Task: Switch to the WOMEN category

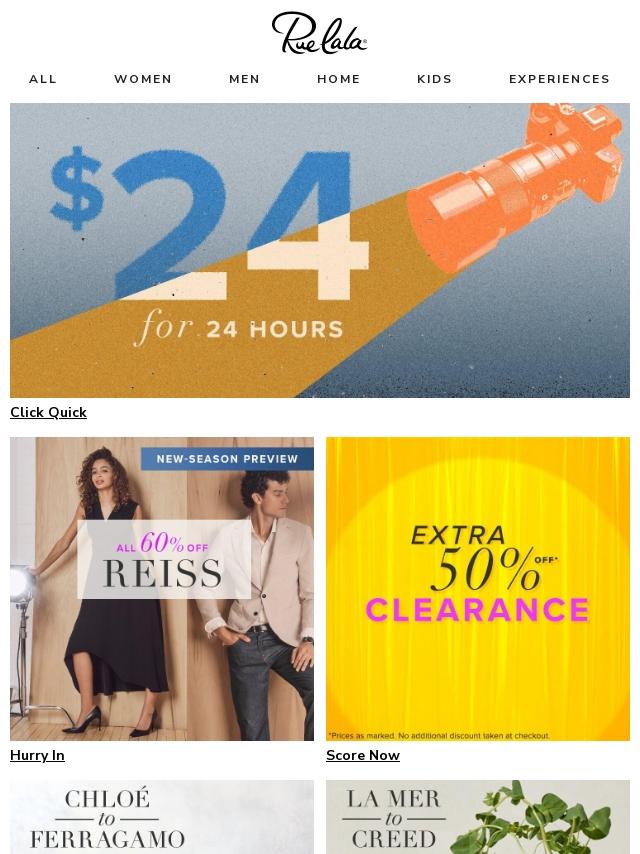Action: 143,79
